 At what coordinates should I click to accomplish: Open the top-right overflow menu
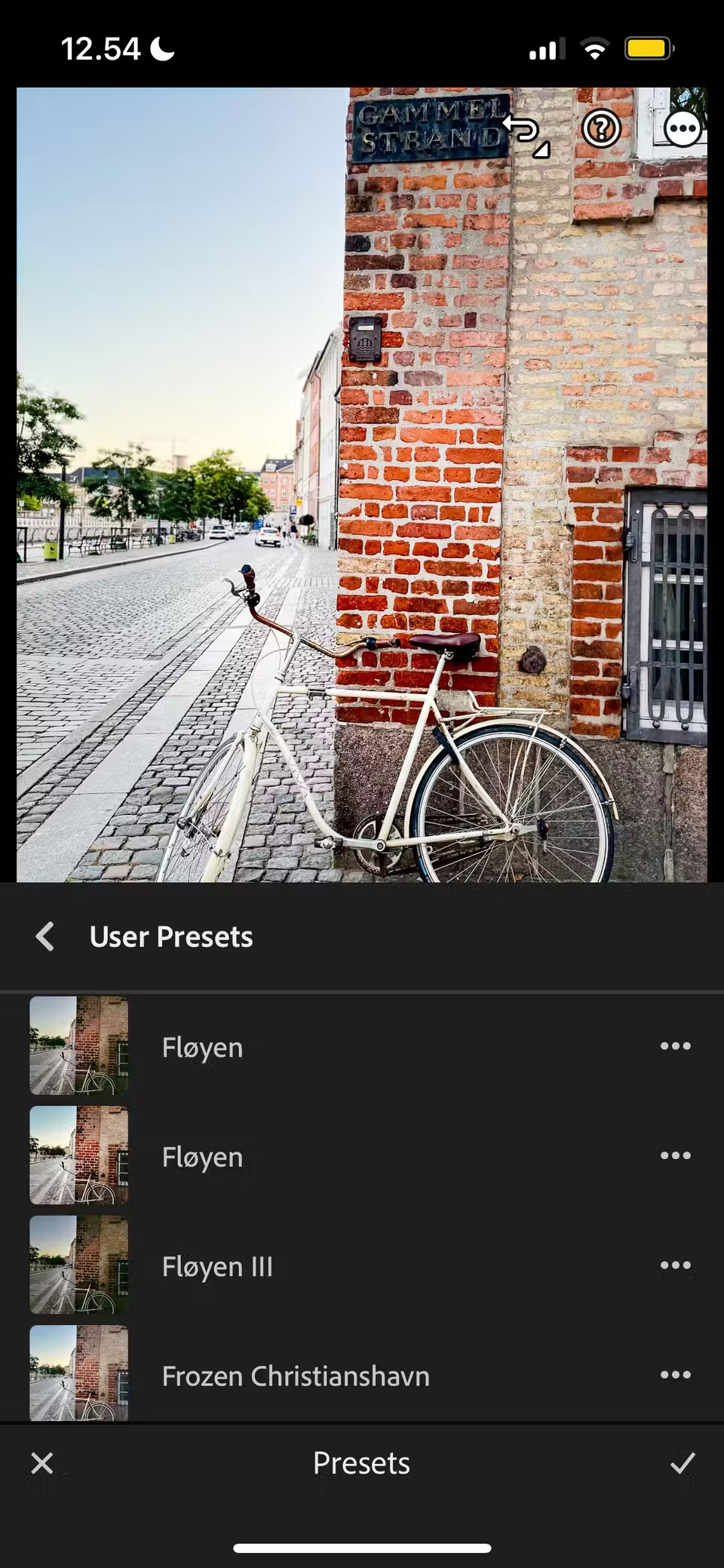click(x=683, y=130)
